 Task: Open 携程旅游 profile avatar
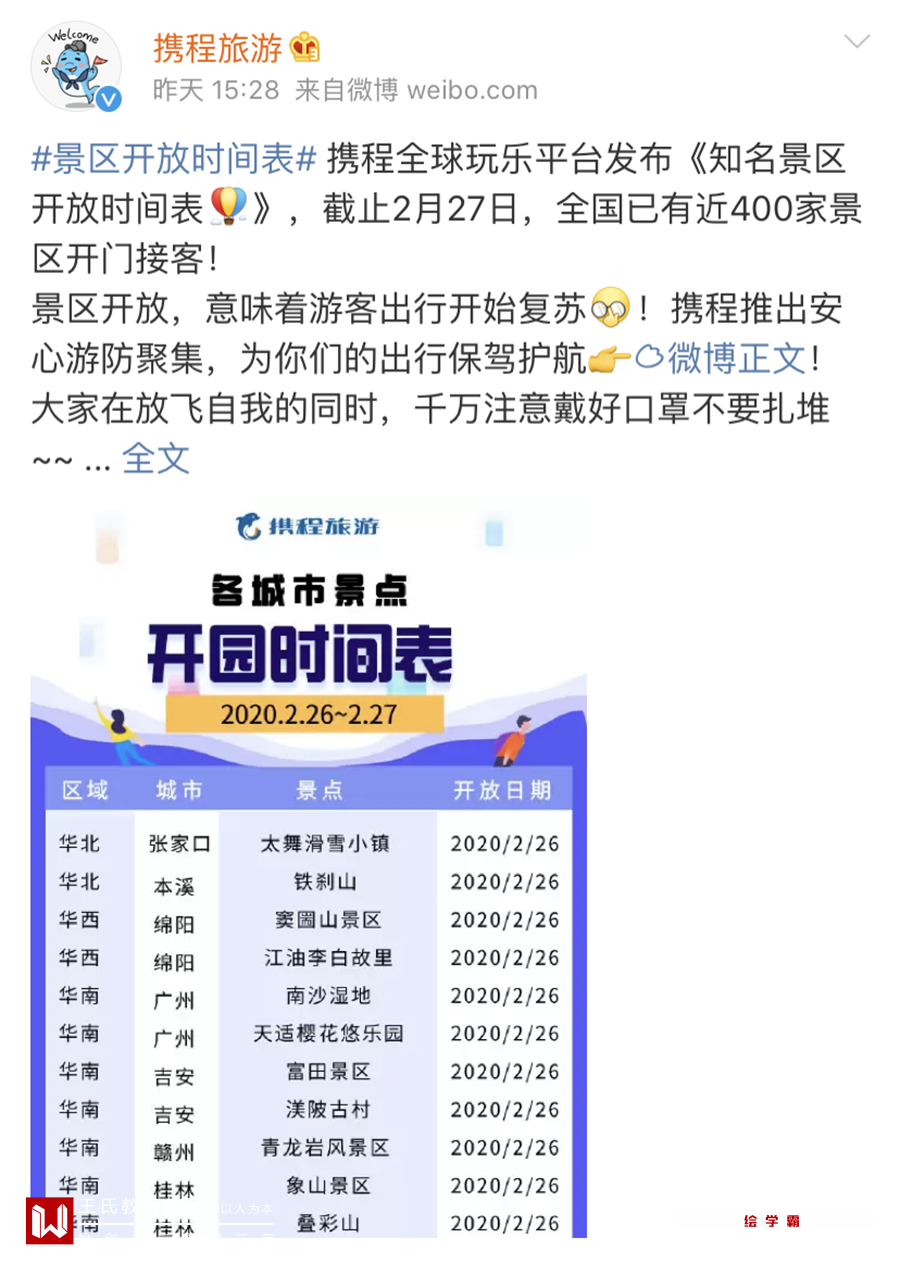click(76, 66)
